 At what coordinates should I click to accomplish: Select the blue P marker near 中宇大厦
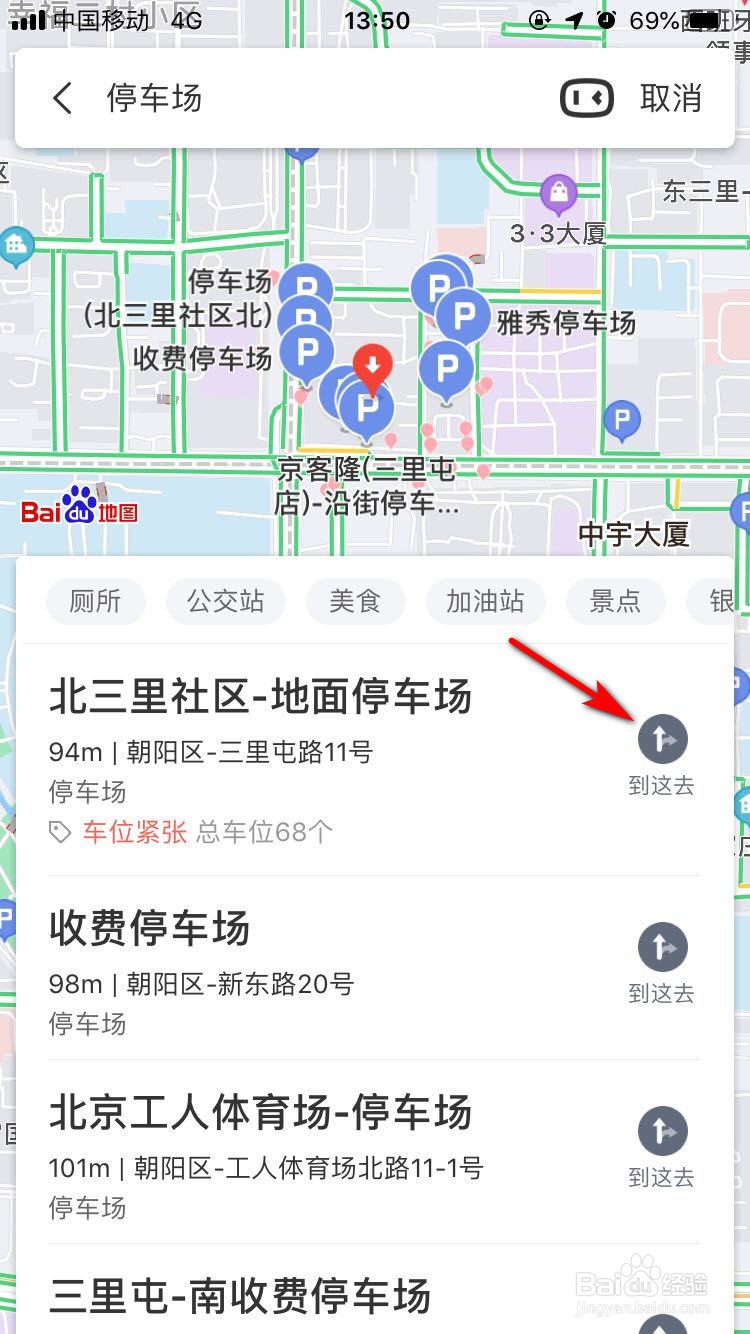tap(622, 421)
